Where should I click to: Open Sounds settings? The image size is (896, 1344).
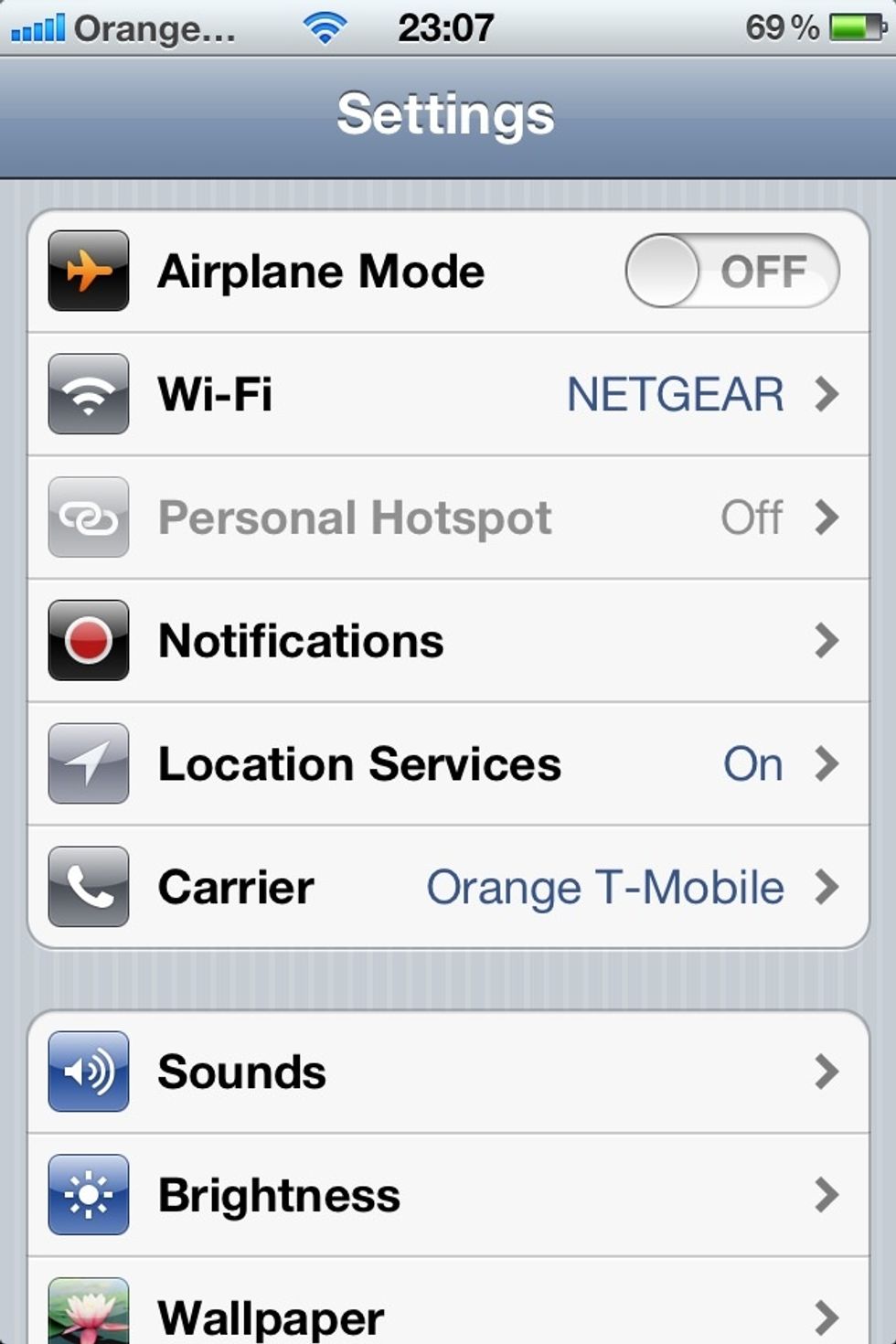click(448, 1072)
